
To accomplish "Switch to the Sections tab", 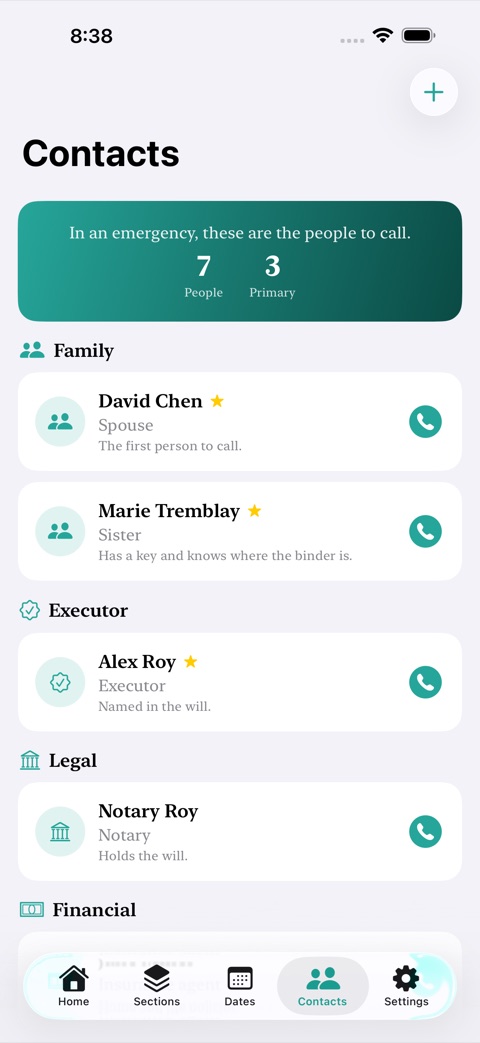I will point(157,986).
